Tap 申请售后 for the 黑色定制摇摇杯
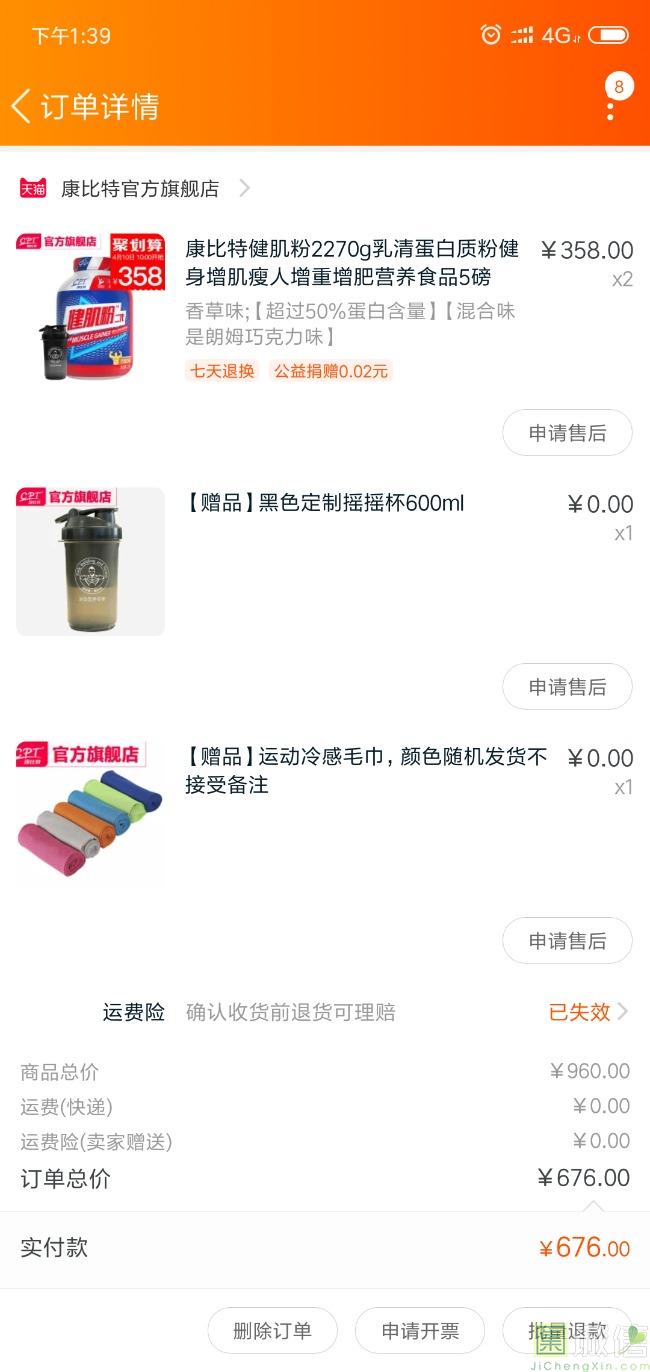This screenshot has height=1372, width=650. pos(567,687)
